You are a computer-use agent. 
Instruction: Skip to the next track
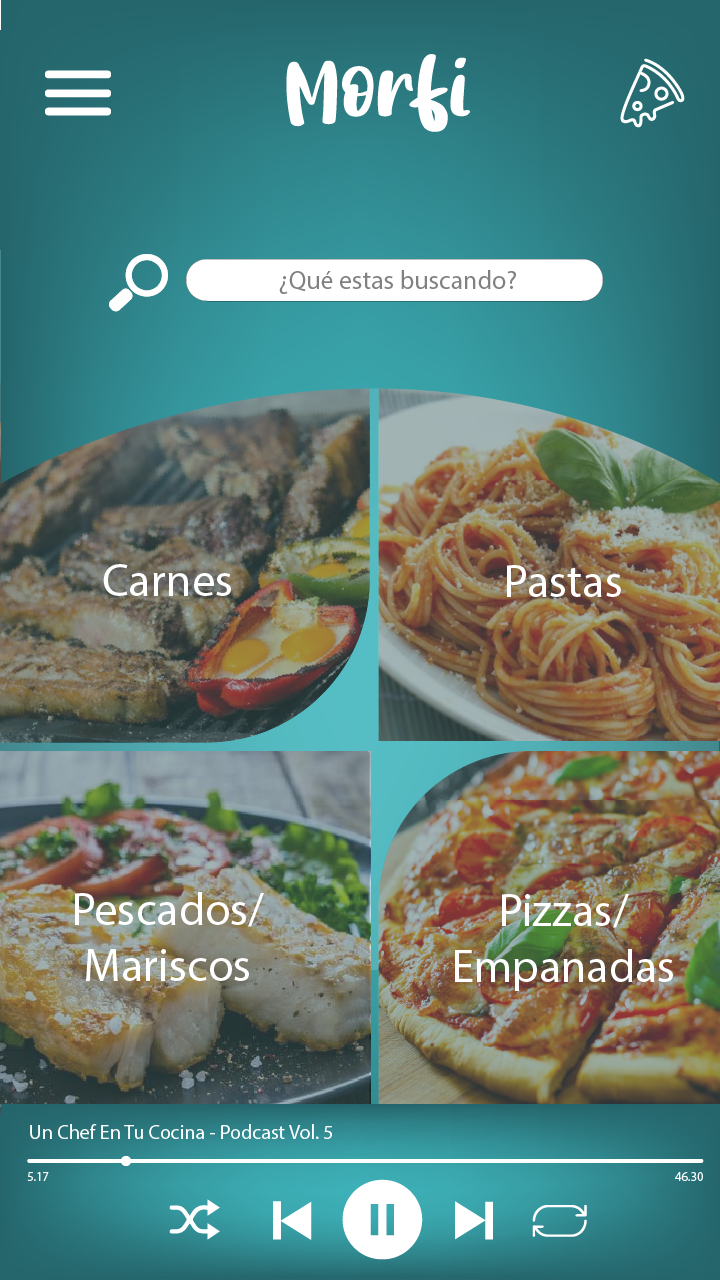point(473,1220)
